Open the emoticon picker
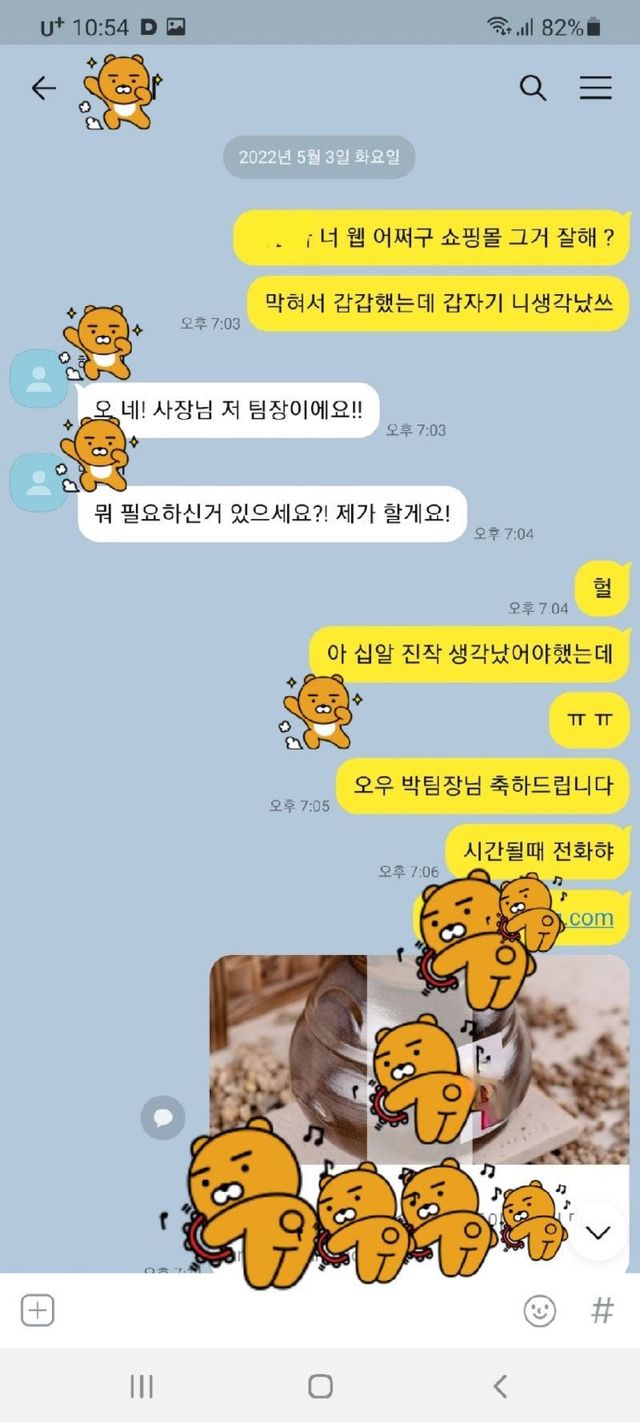Screen dimensions: 640x1422 click(540, 1310)
